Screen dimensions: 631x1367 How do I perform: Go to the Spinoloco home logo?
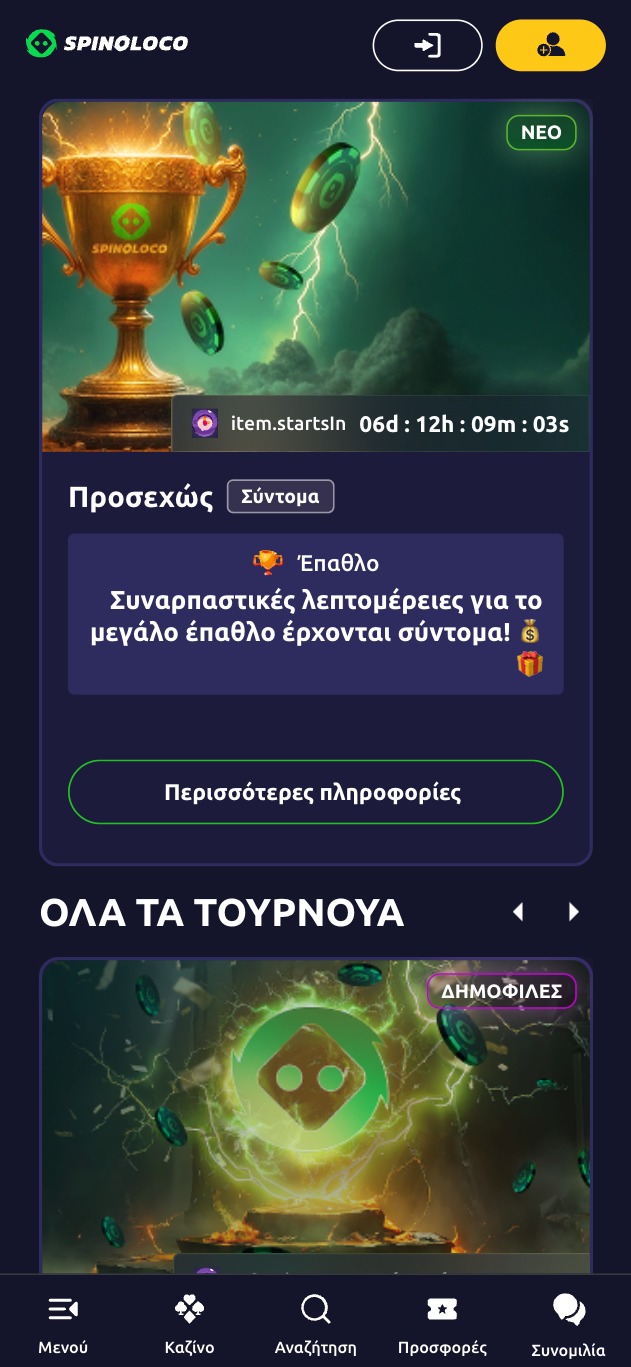coord(107,43)
